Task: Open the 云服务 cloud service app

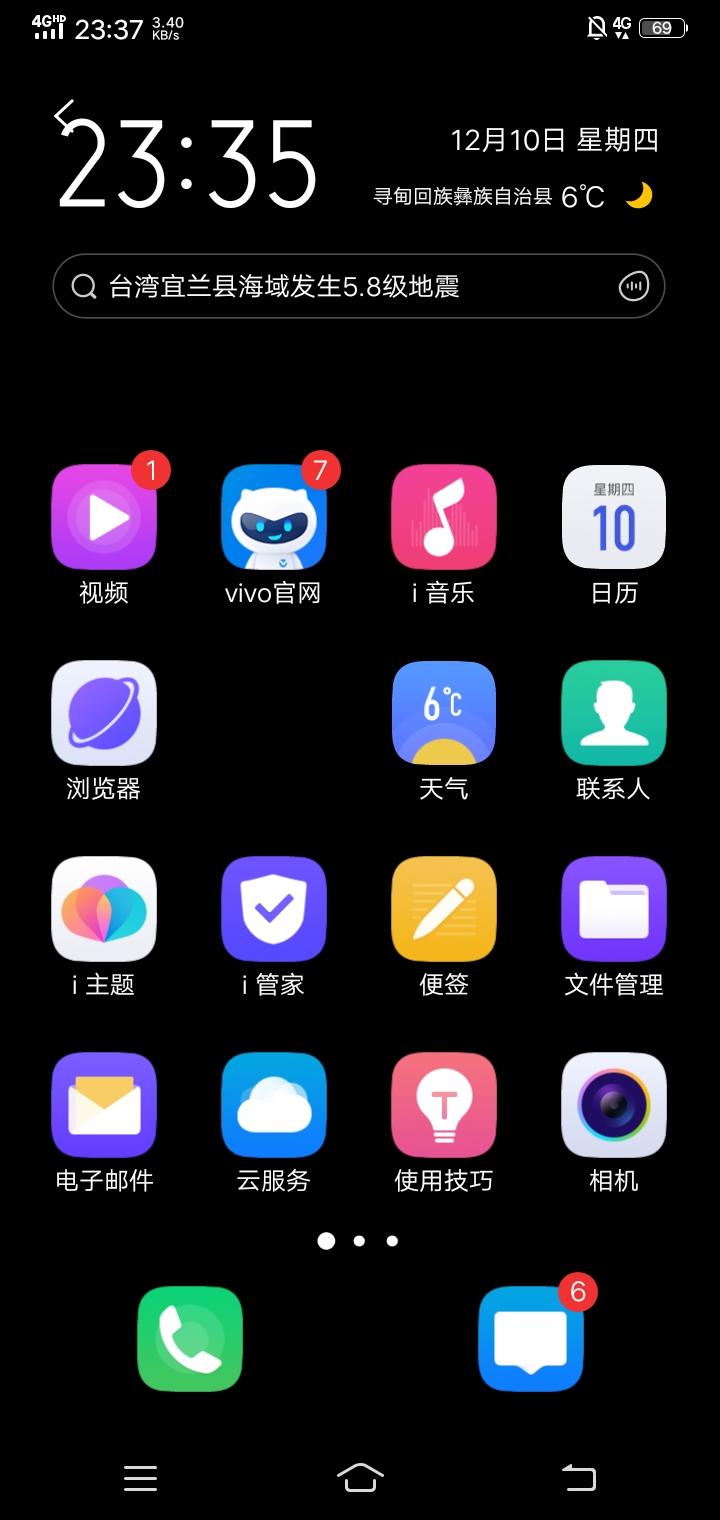Action: [x=274, y=1105]
